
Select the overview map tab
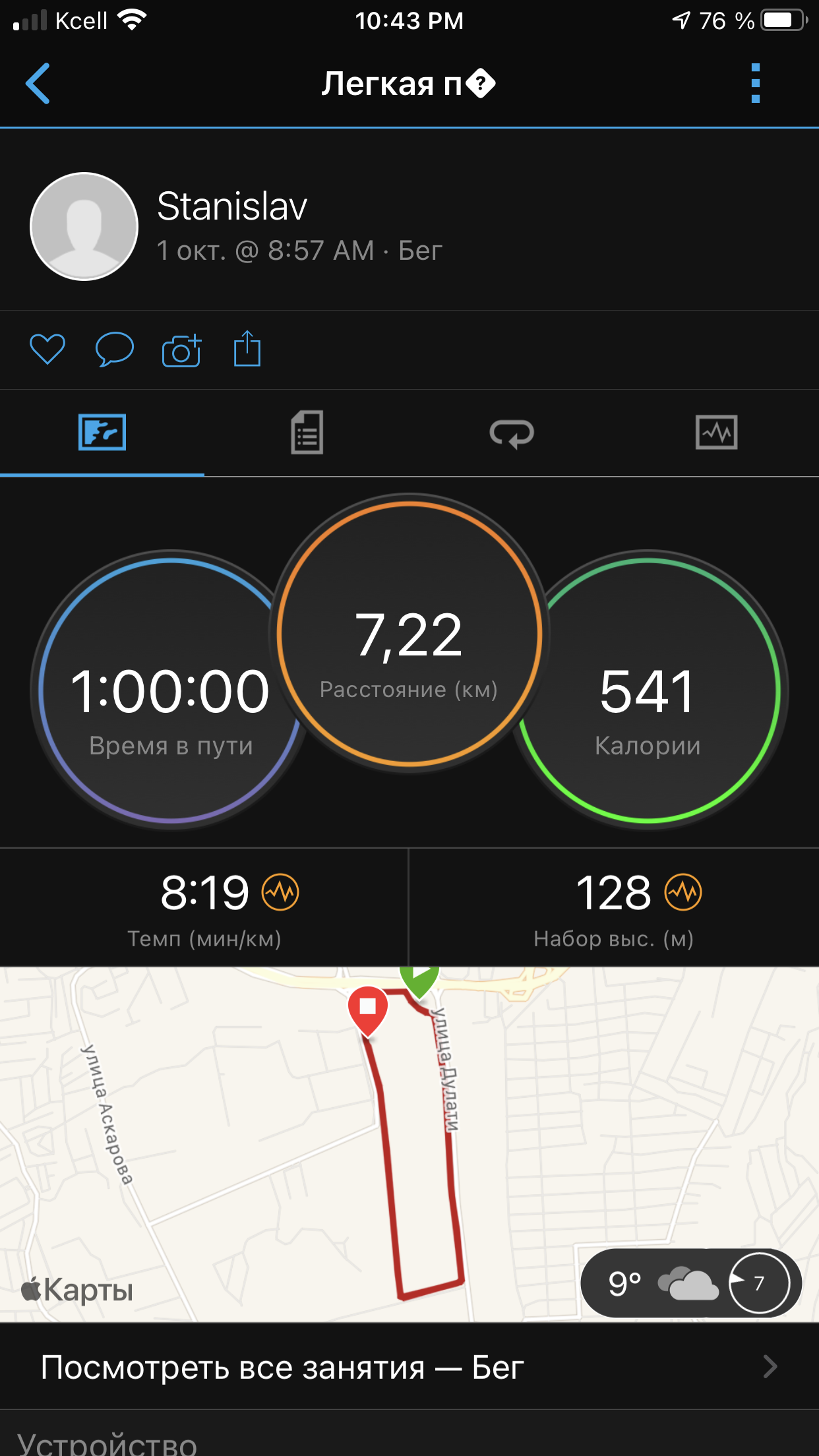click(x=102, y=433)
